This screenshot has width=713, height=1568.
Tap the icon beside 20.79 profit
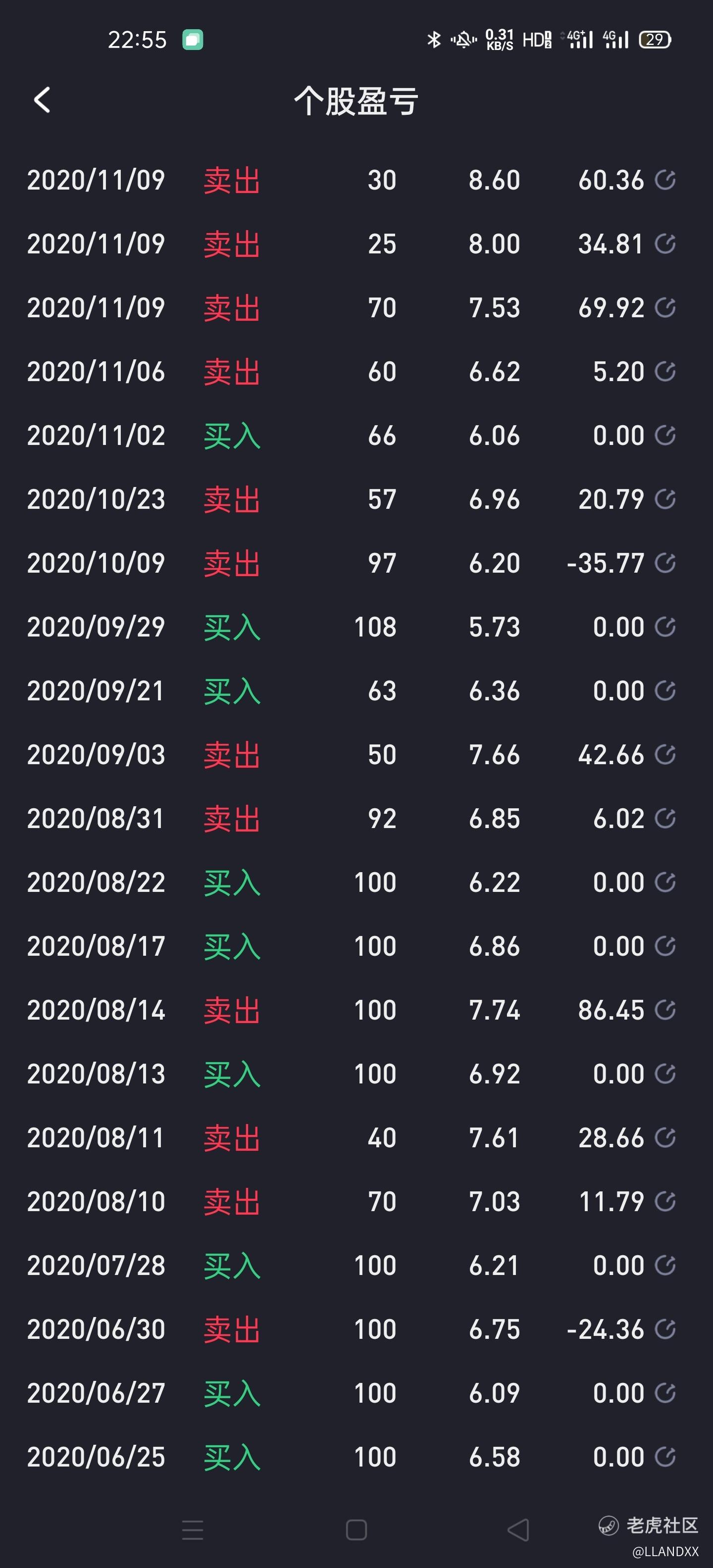[x=665, y=499]
